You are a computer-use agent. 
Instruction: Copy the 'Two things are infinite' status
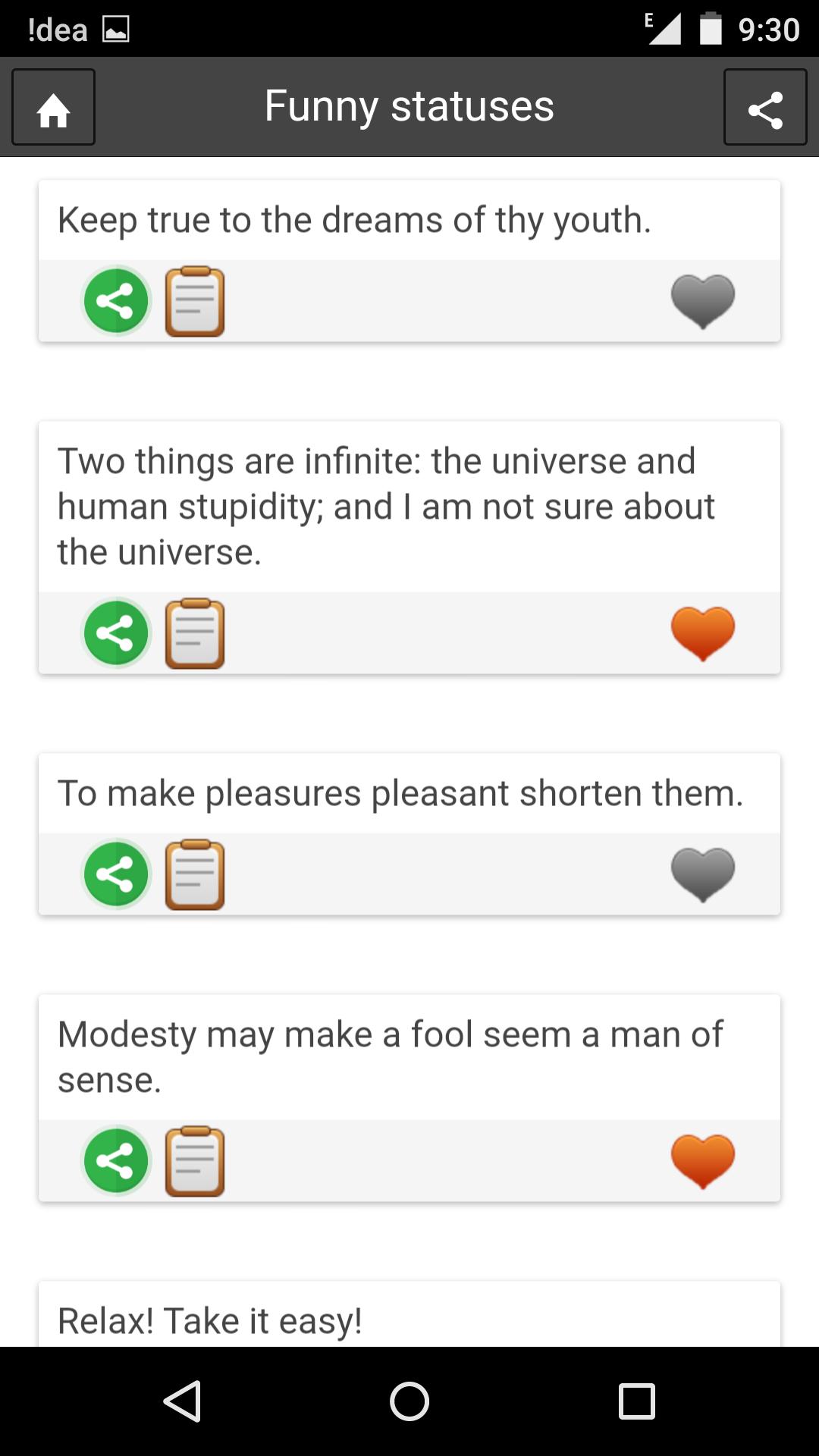195,633
